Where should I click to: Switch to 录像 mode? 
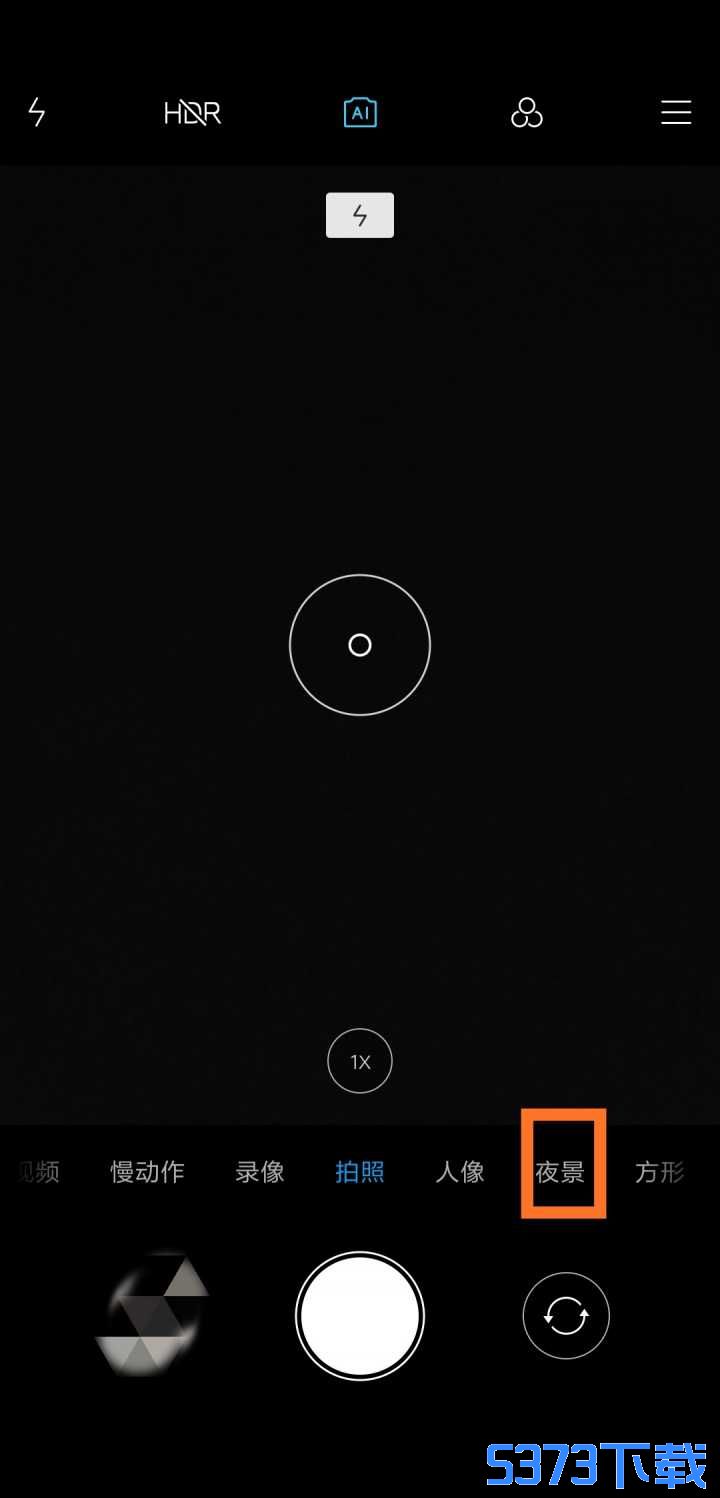[x=260, y=1171]
